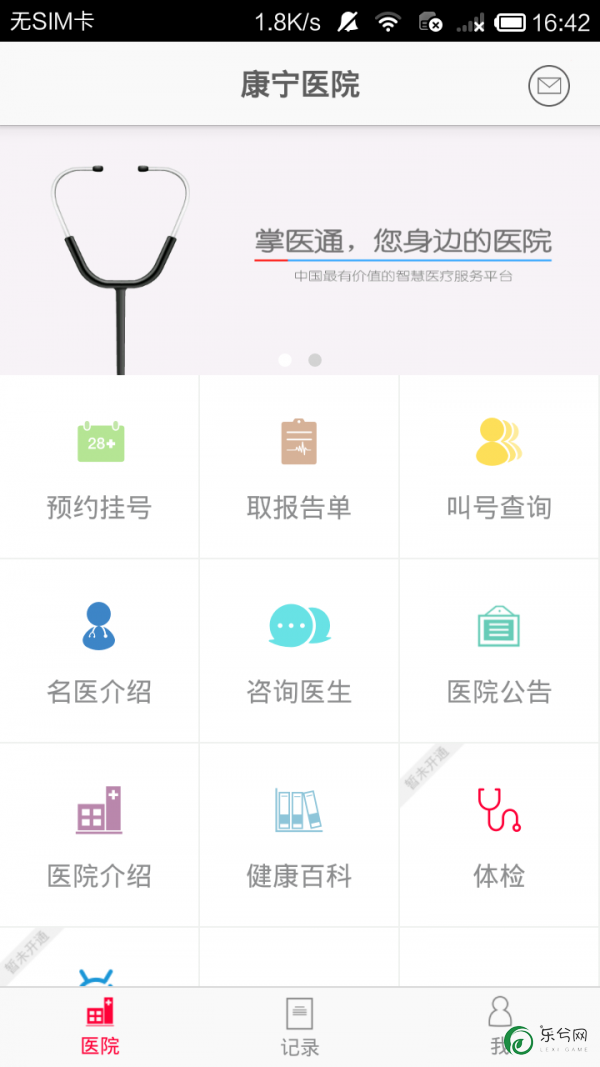The image size is (600, 1067).
Task: Tap 咨询医生 to consult a doctor
Action: coord(299,651)
